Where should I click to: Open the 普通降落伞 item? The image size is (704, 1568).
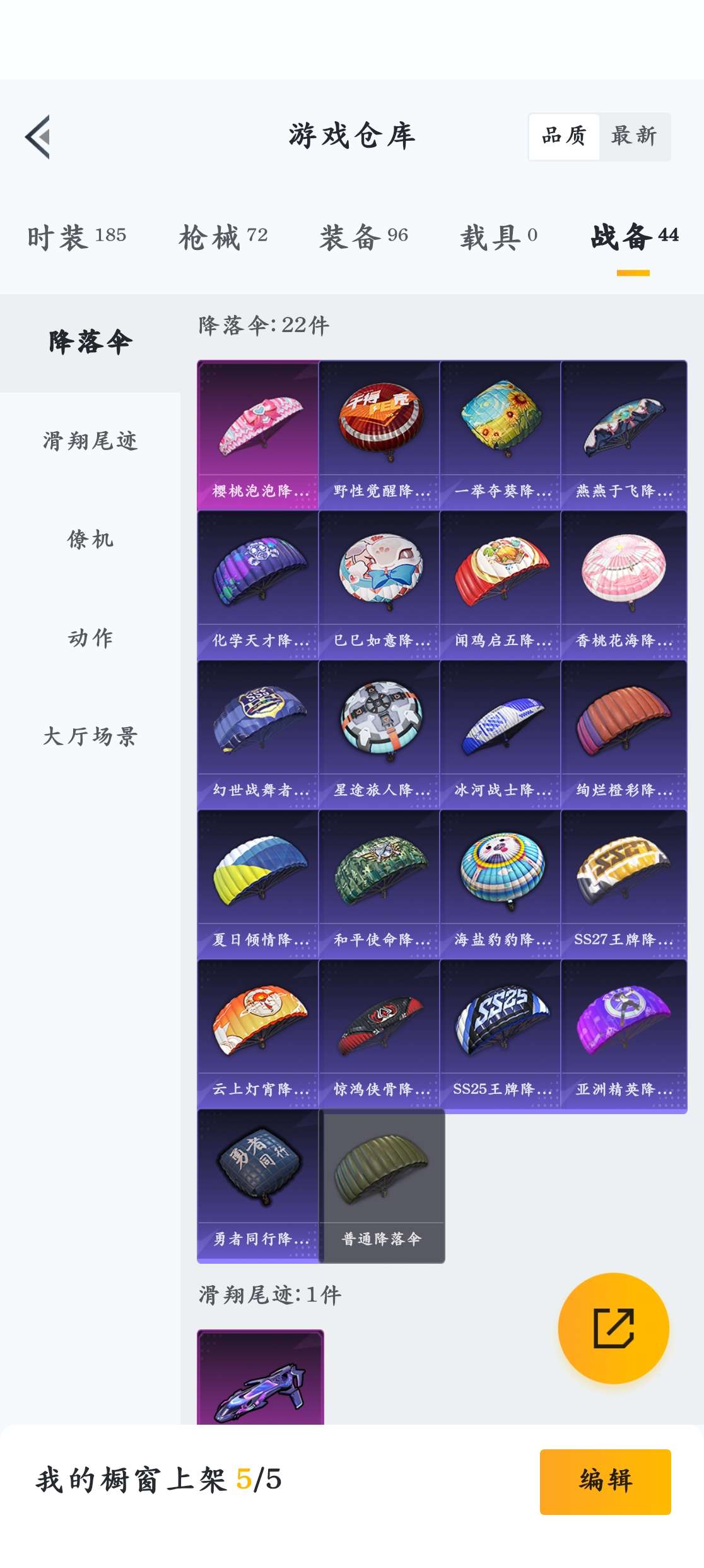[382, 1185]
